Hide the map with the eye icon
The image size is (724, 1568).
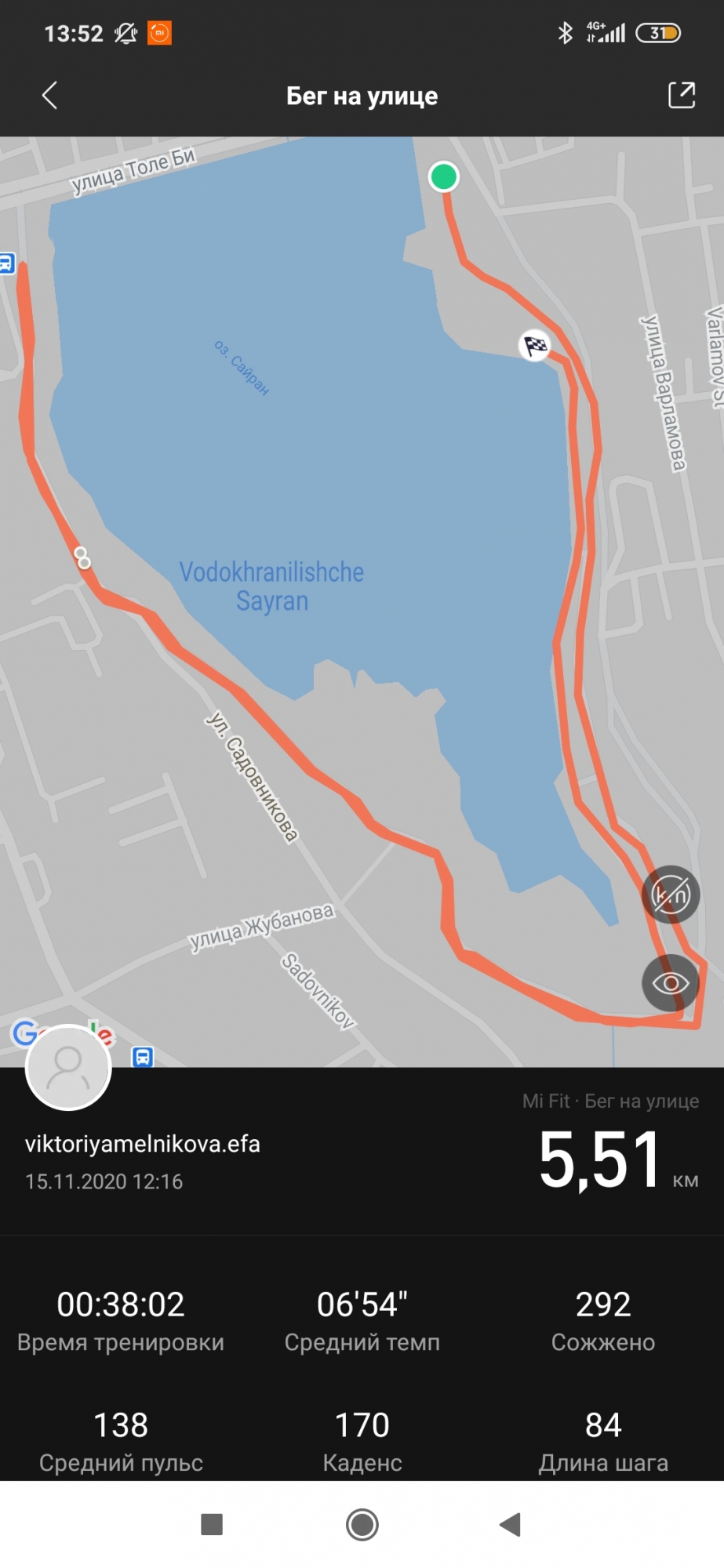click(671, 983)
